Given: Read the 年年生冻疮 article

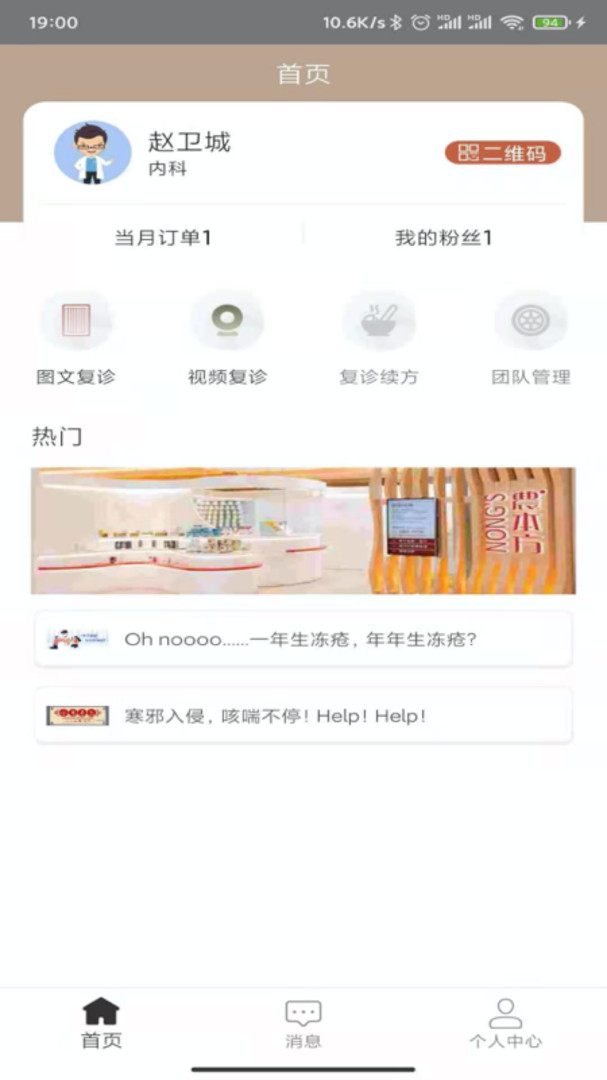Looking at the screenshot, I should (x=303, y=639).
